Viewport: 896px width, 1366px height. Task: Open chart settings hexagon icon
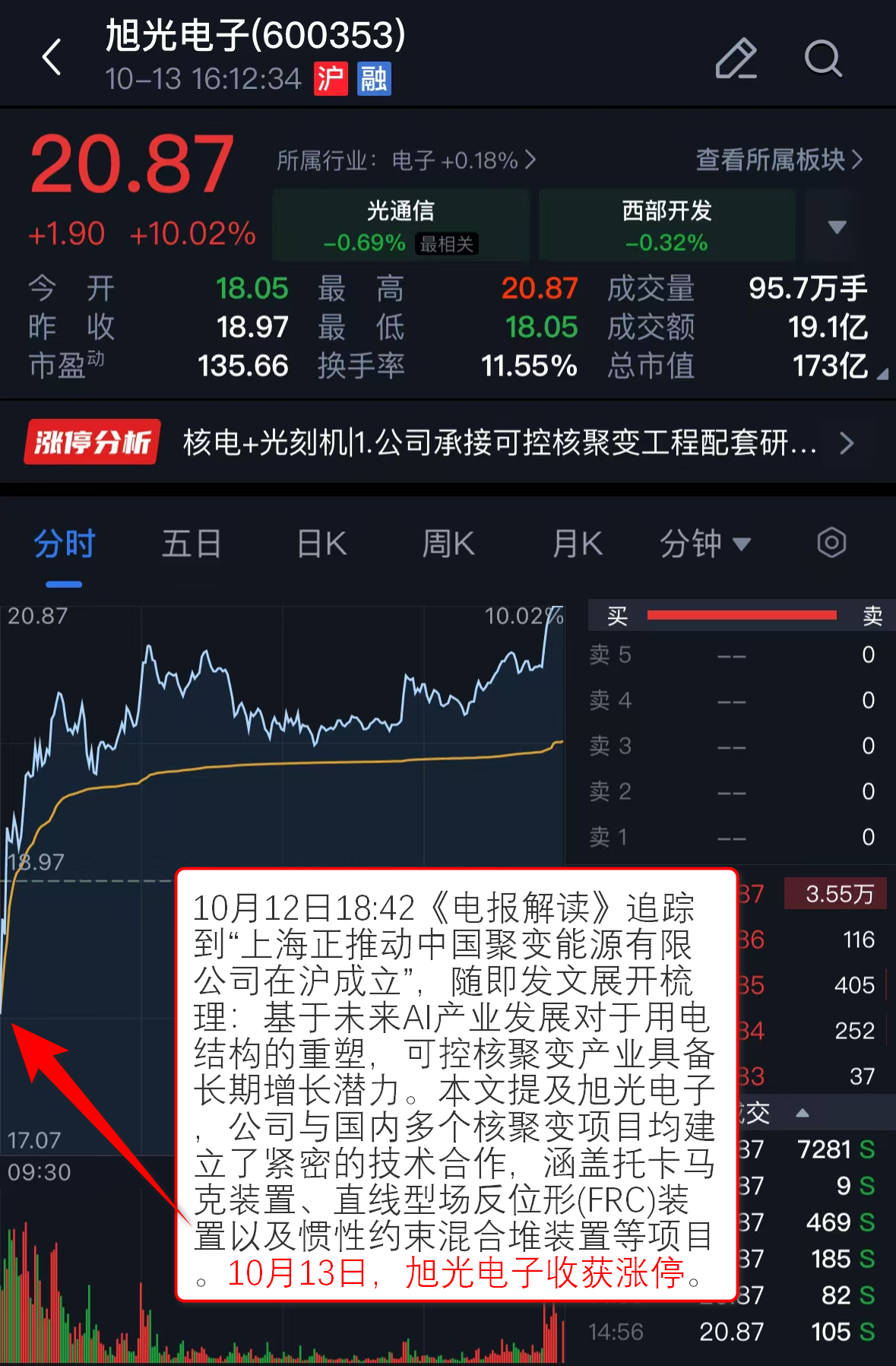click(831, 543)
